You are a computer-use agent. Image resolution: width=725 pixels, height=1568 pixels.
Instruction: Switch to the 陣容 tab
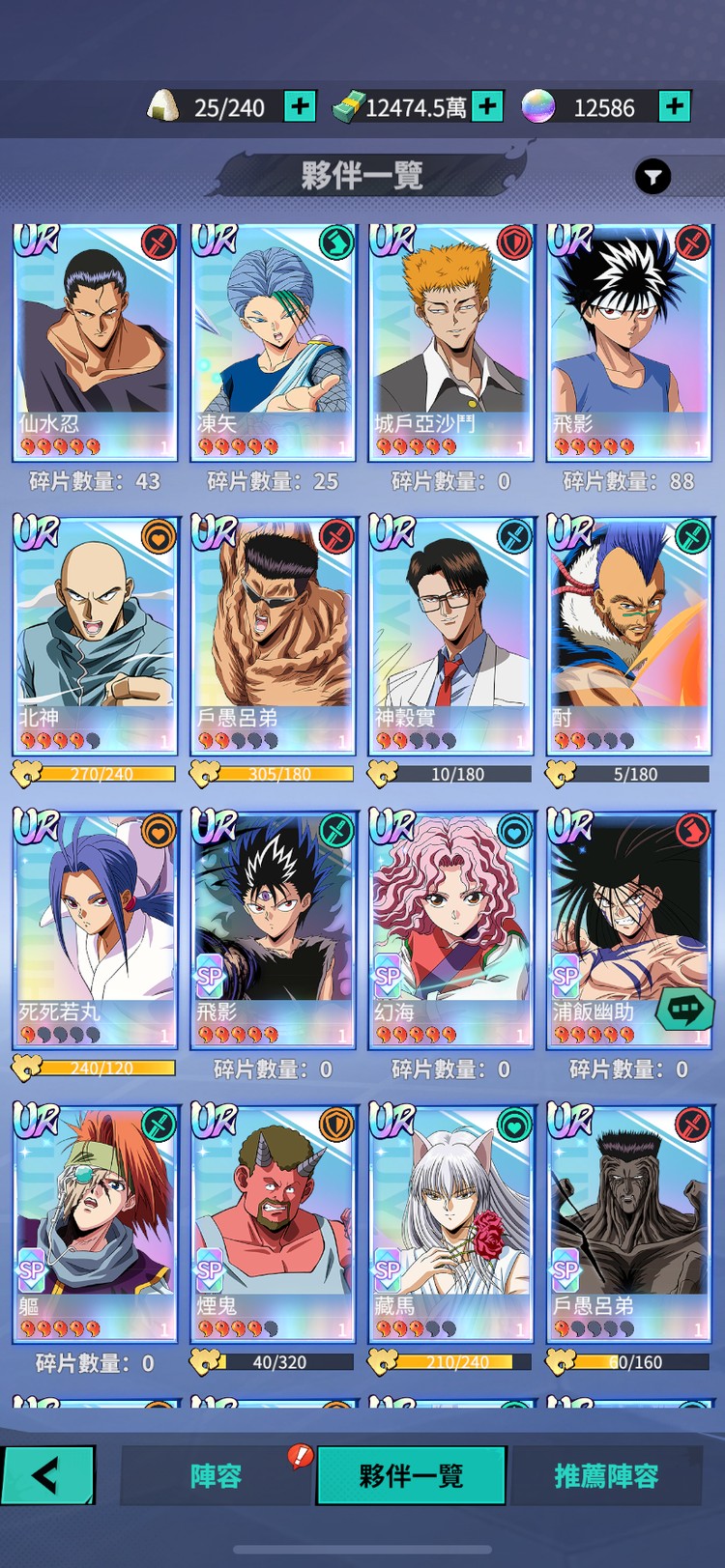pos(215,1475)
